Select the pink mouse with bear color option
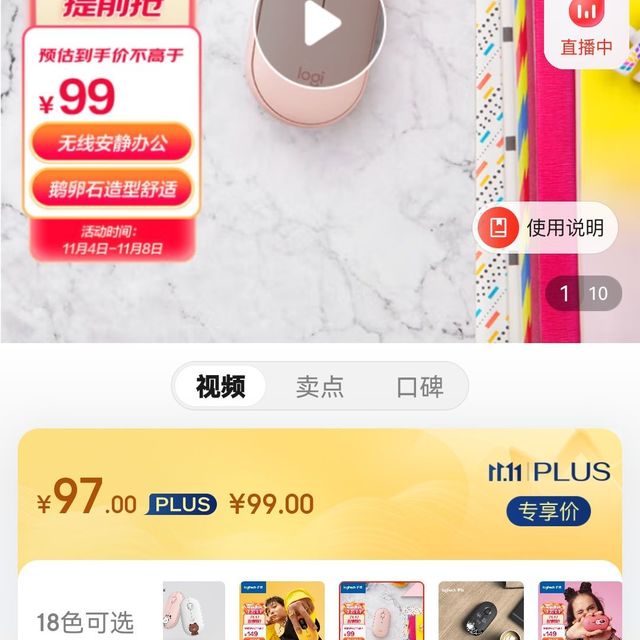 [x=195, y=610]
